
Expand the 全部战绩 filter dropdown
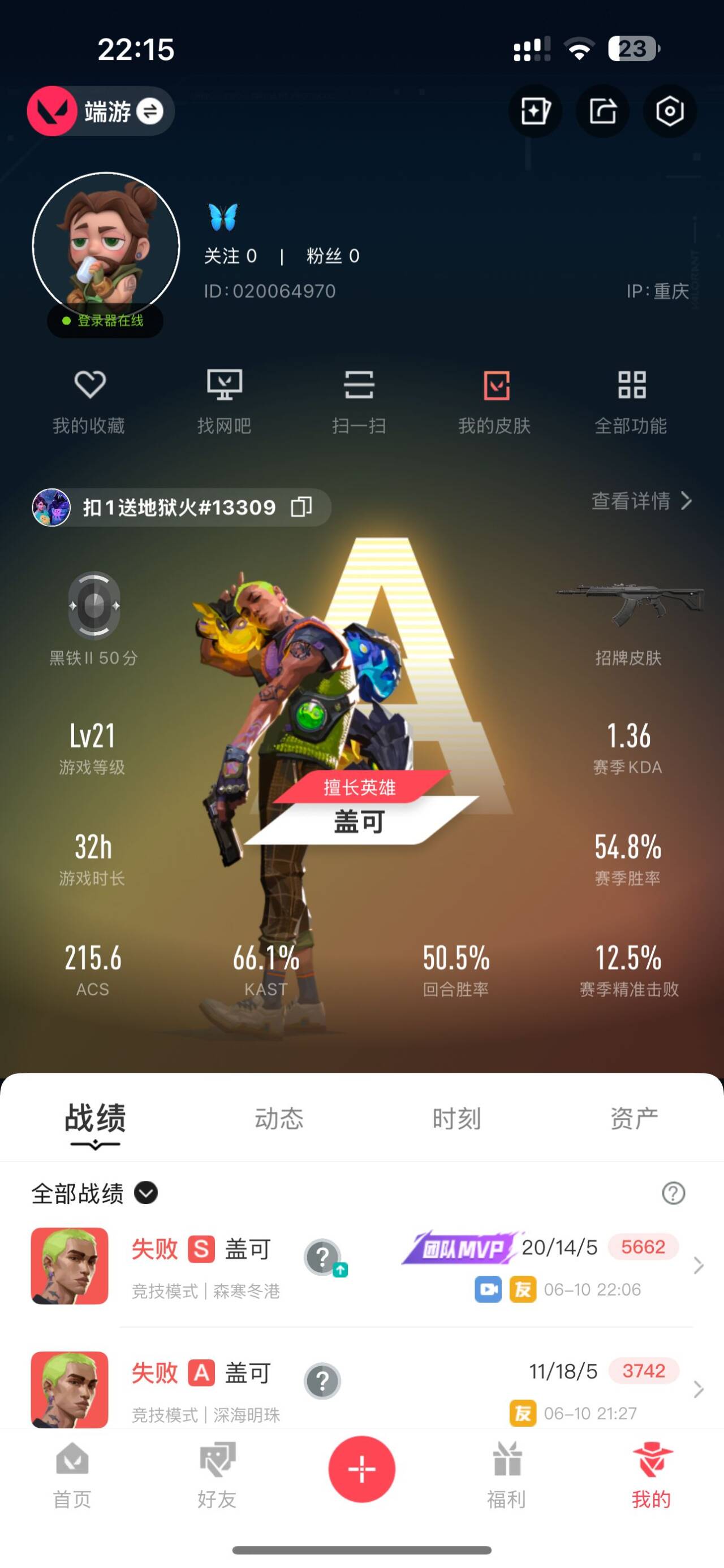tap(146, 1193)
